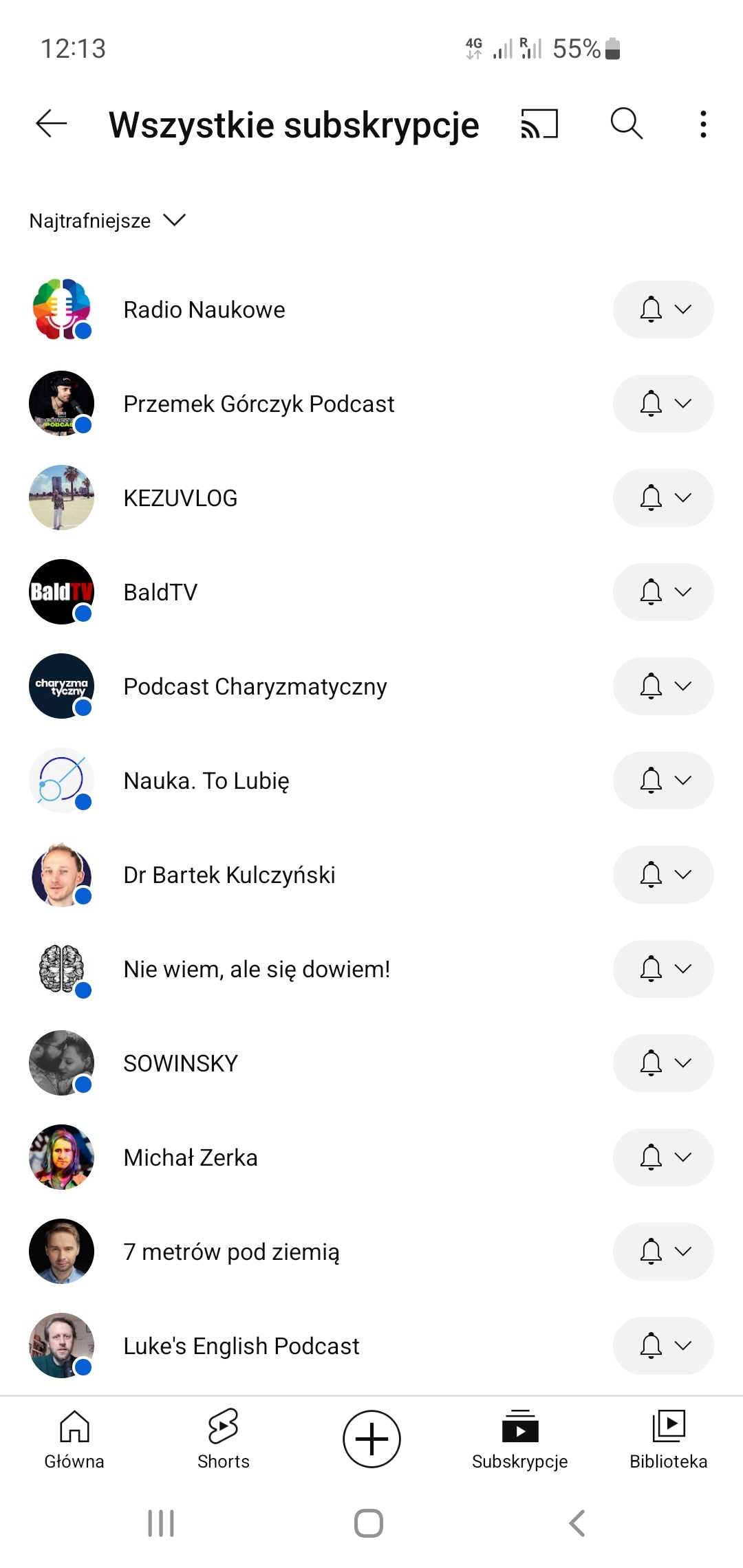Adjust BaldTV notification bell
This screenshot has width=743, height=1568.
[663, 592]
